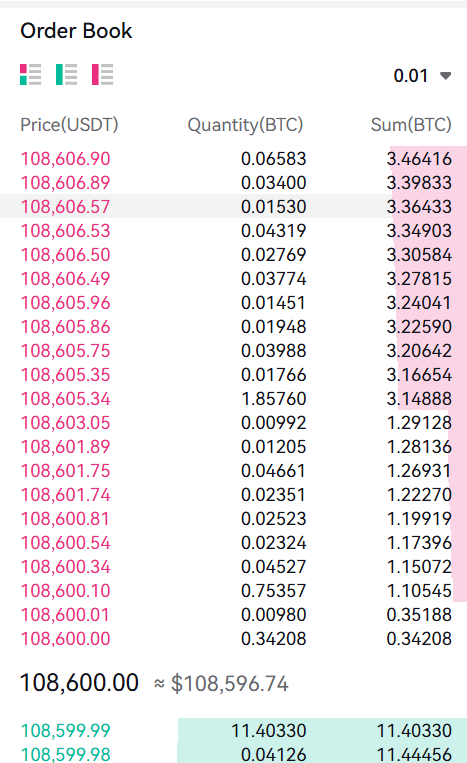
Task: Pick the 108,599.98 buy order row
Action: 234,754
